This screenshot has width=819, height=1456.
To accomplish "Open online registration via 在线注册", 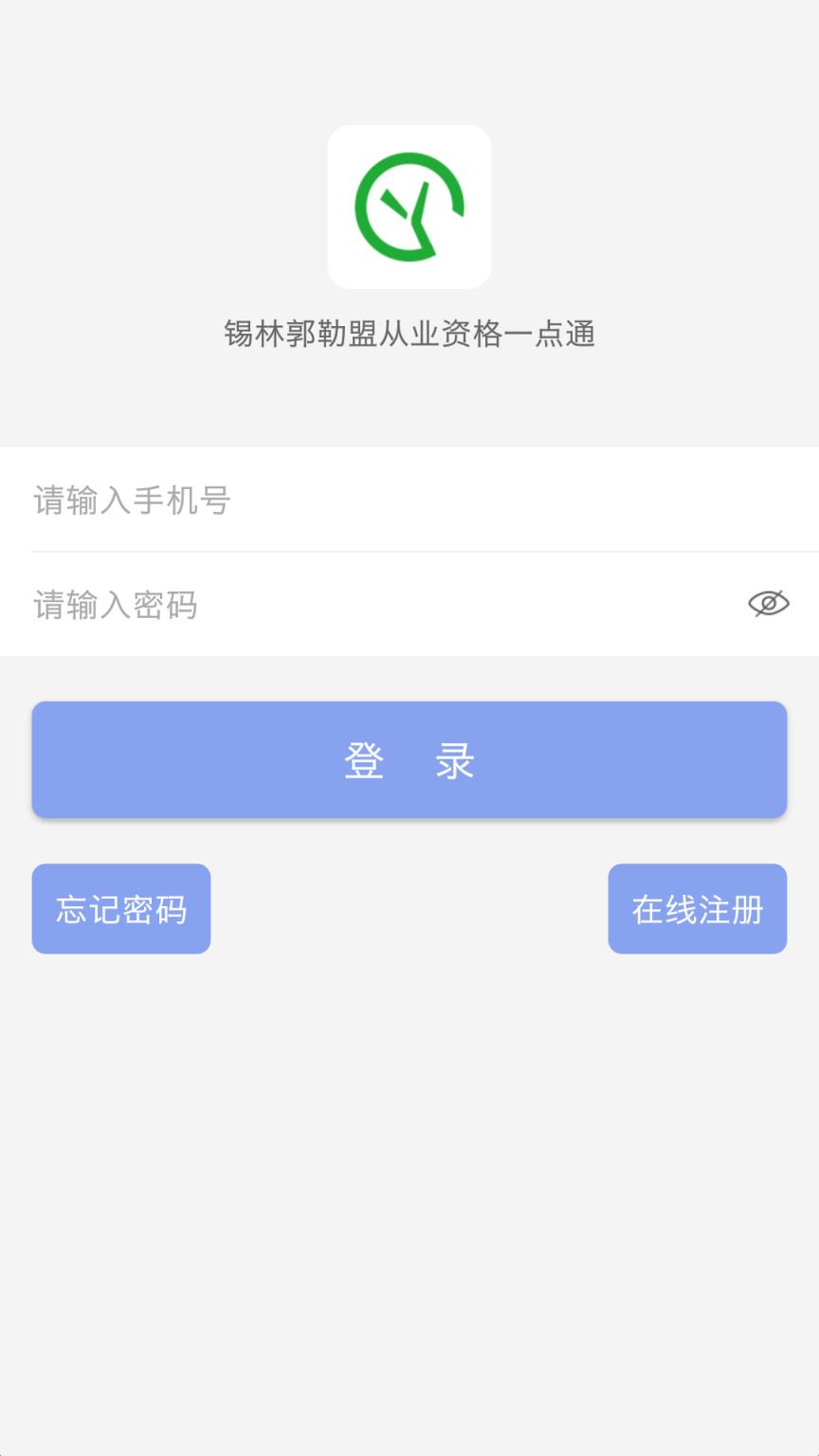I will pos(697,908).
